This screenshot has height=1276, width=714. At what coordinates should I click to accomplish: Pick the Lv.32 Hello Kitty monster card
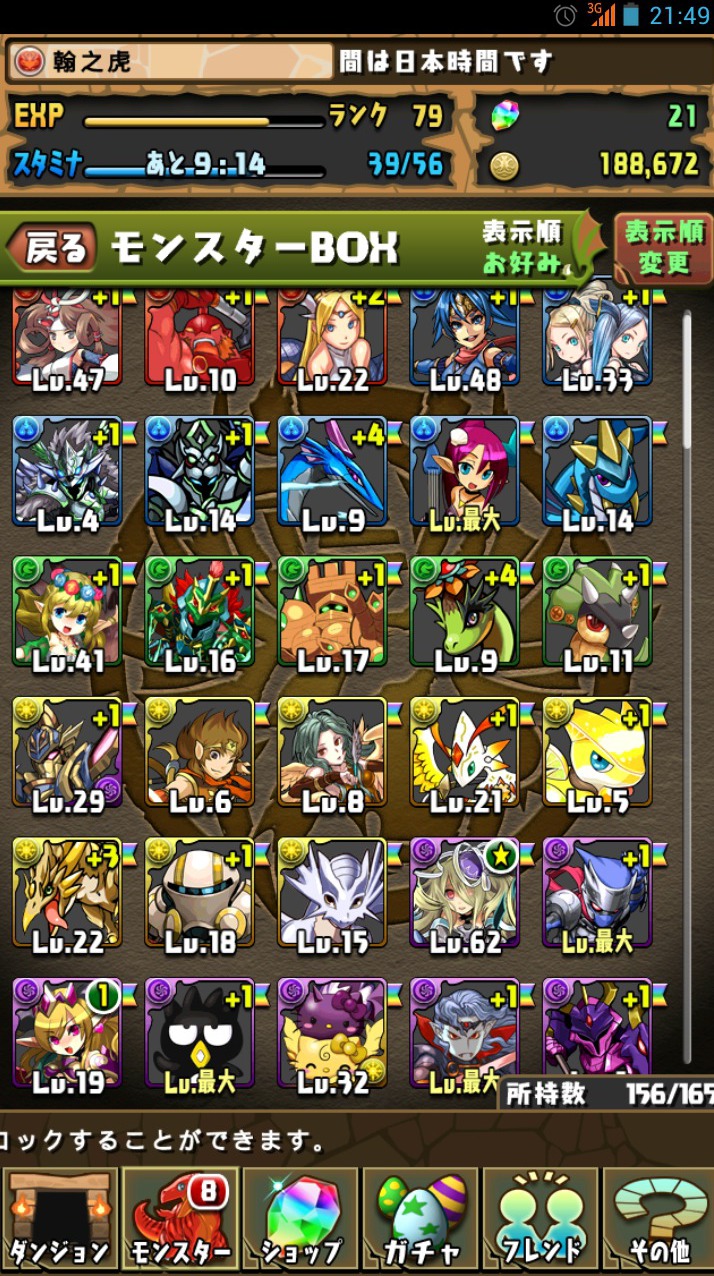(x=332, y=1035)
